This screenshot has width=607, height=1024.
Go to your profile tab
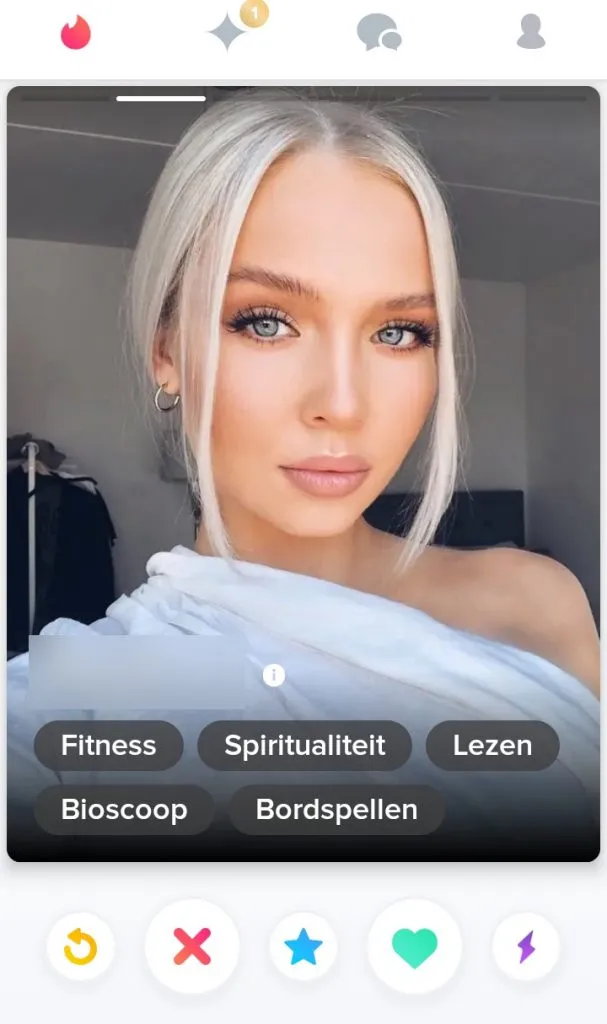point(531,33)
